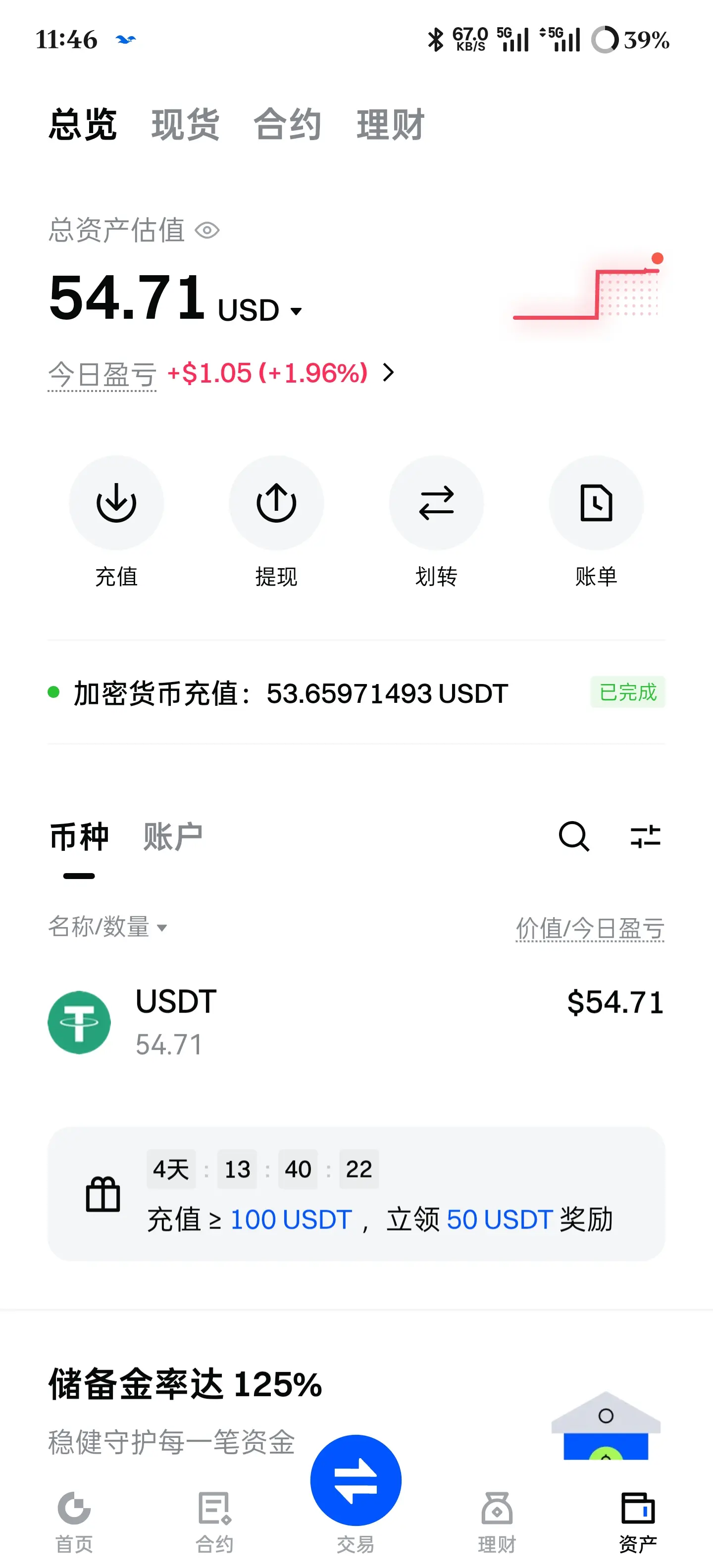Hide total asset value with eye icon
This screenshot has width=713, height=1568.
[207, 231]
